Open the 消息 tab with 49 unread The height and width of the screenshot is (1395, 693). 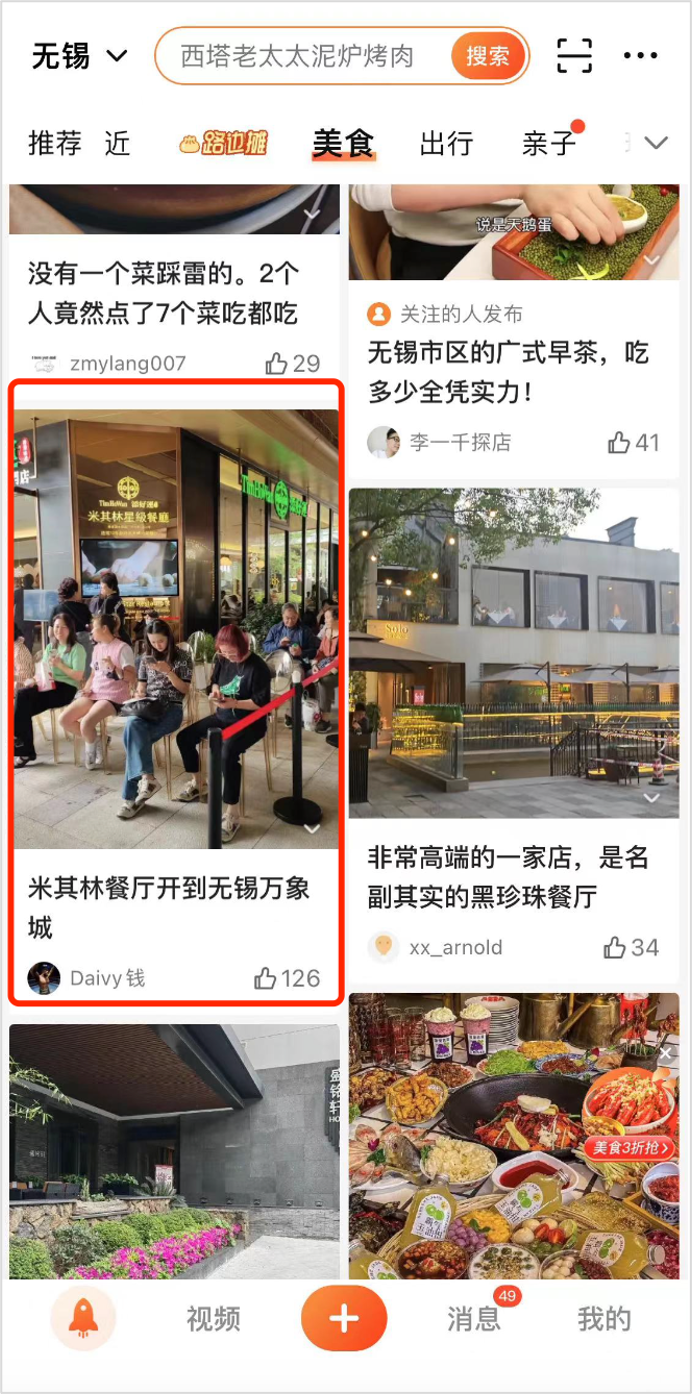click(x=474, y=1319)
